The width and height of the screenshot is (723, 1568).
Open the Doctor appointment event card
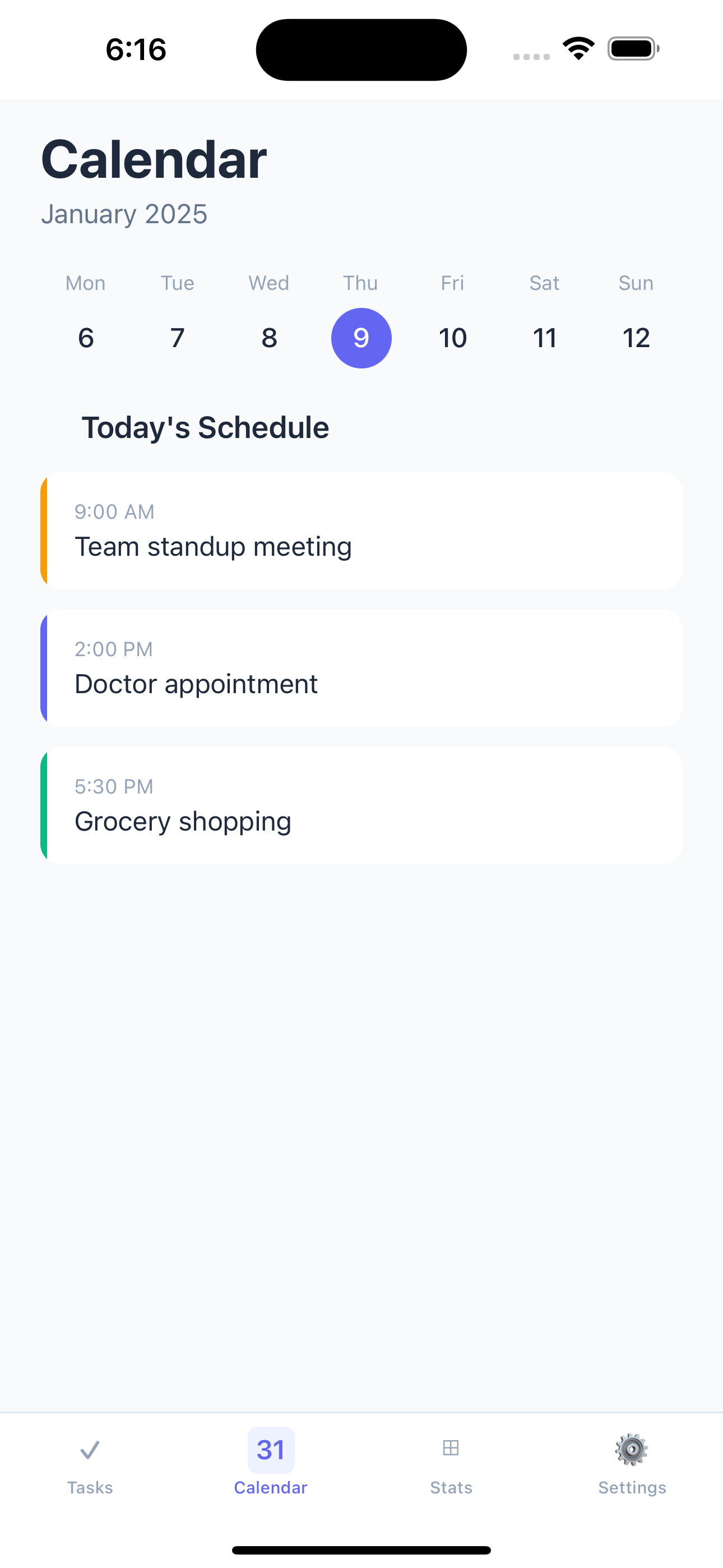coord(361,668)
